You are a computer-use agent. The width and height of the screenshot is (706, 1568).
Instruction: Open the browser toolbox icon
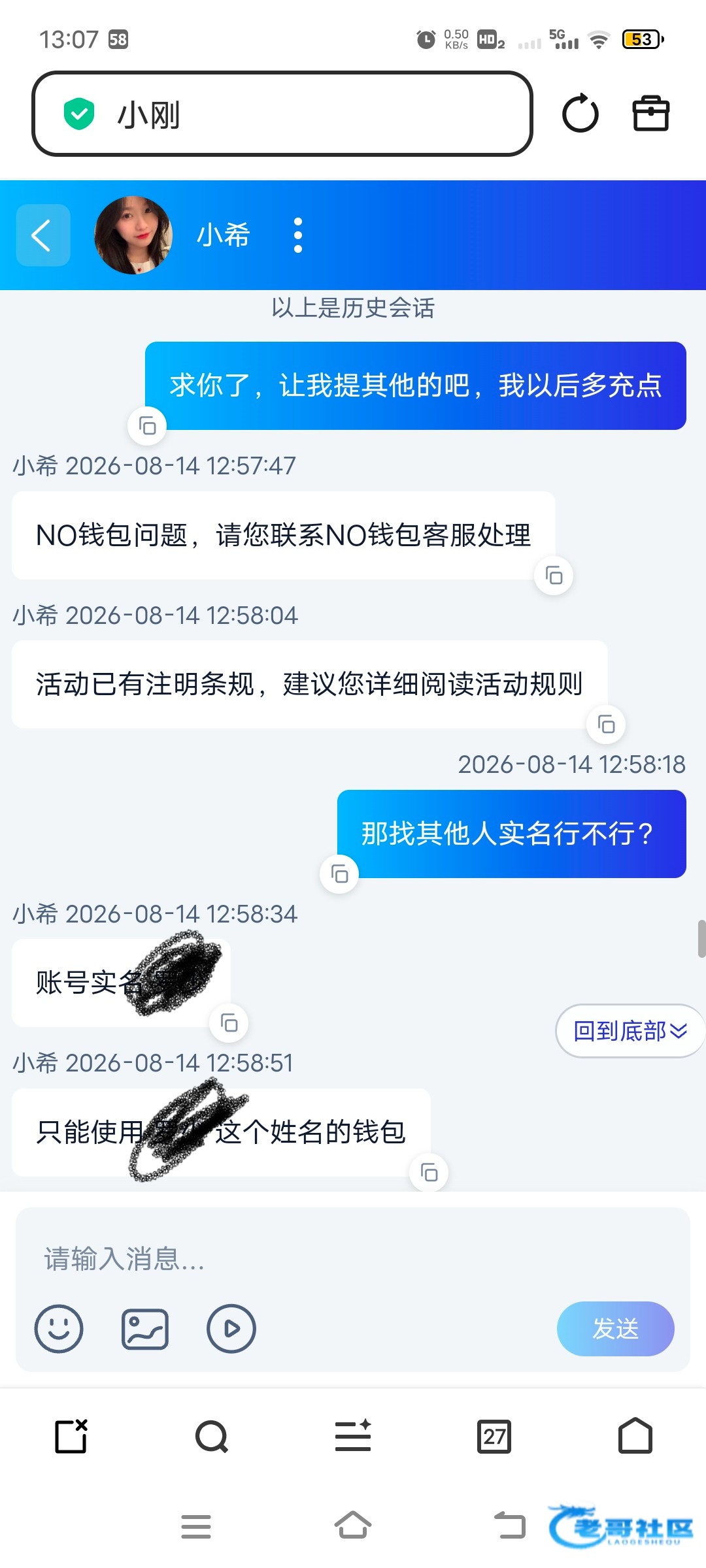click(x=651, y=114)
